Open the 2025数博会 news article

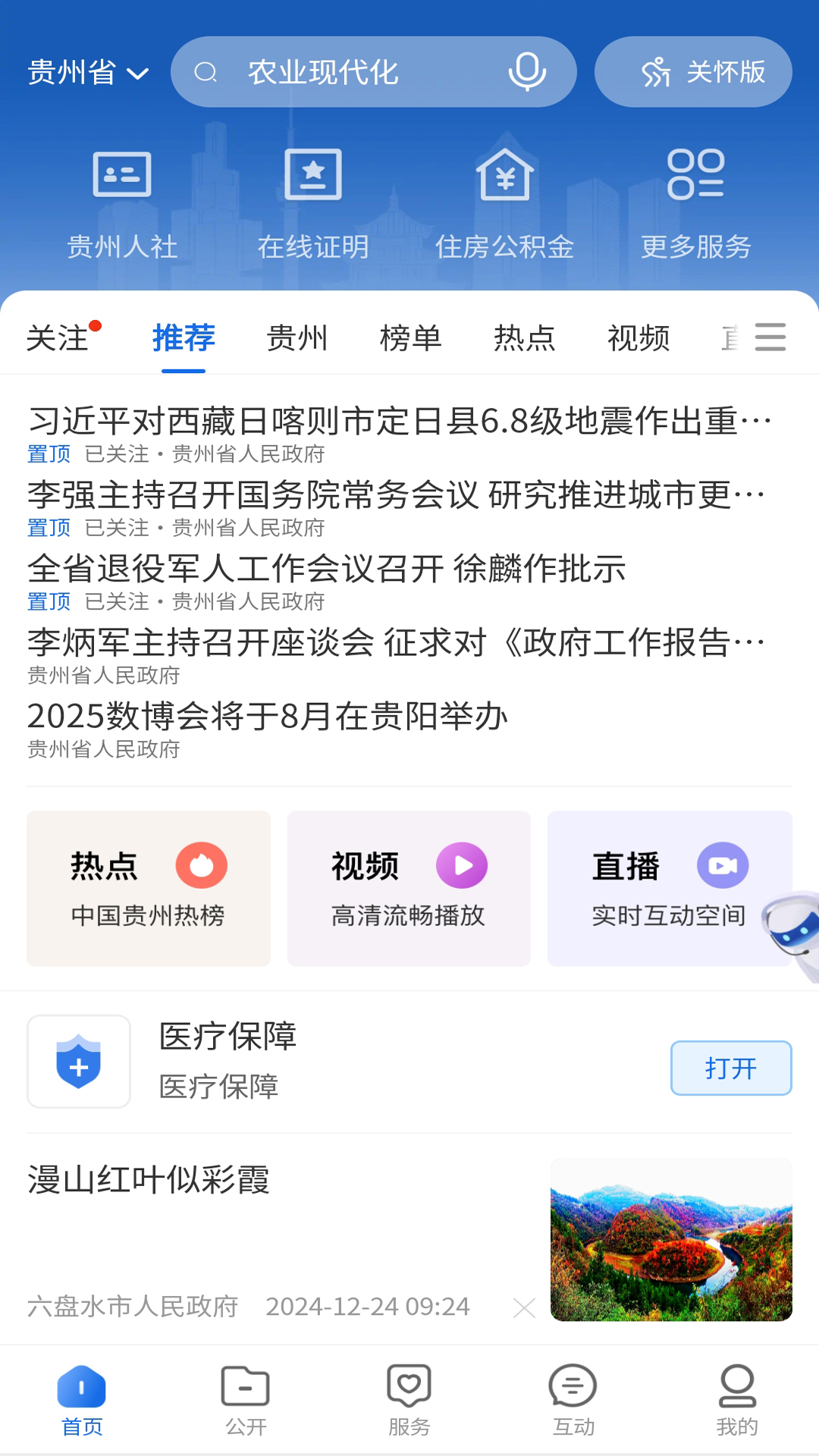click(x=267, y=714)
